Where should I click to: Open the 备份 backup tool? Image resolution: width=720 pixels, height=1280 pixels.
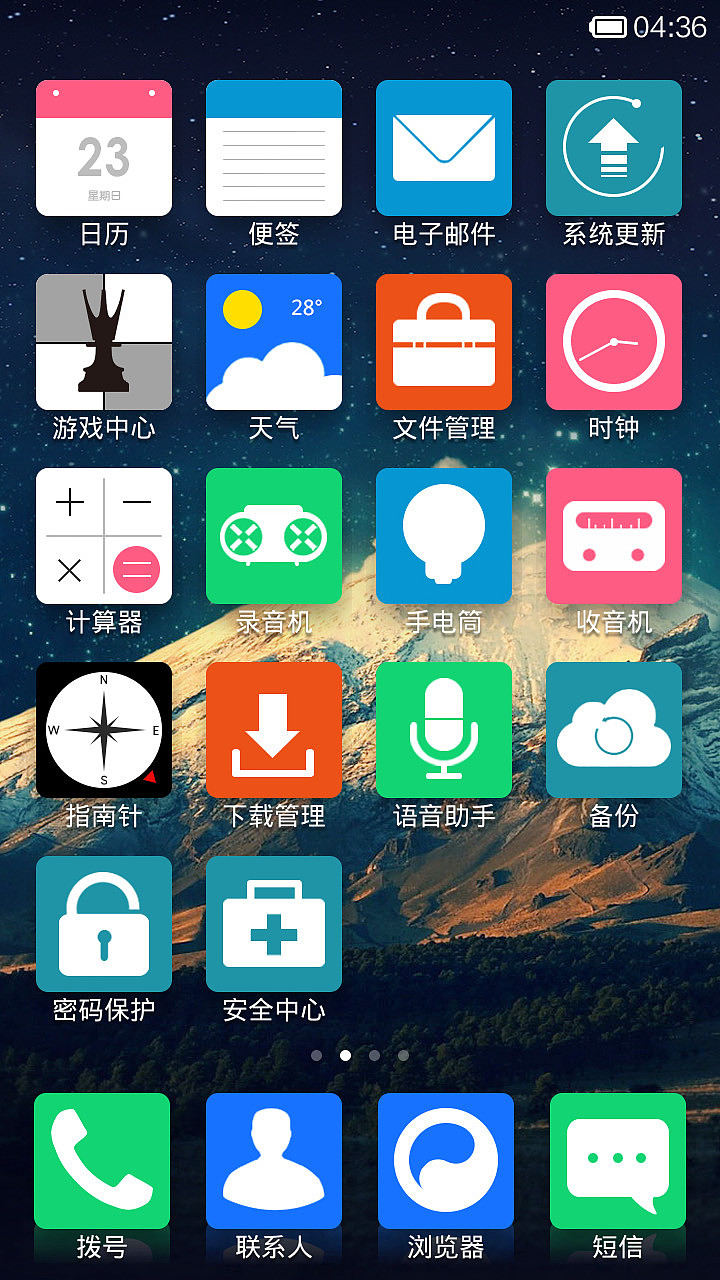click(x=614, y=730)
